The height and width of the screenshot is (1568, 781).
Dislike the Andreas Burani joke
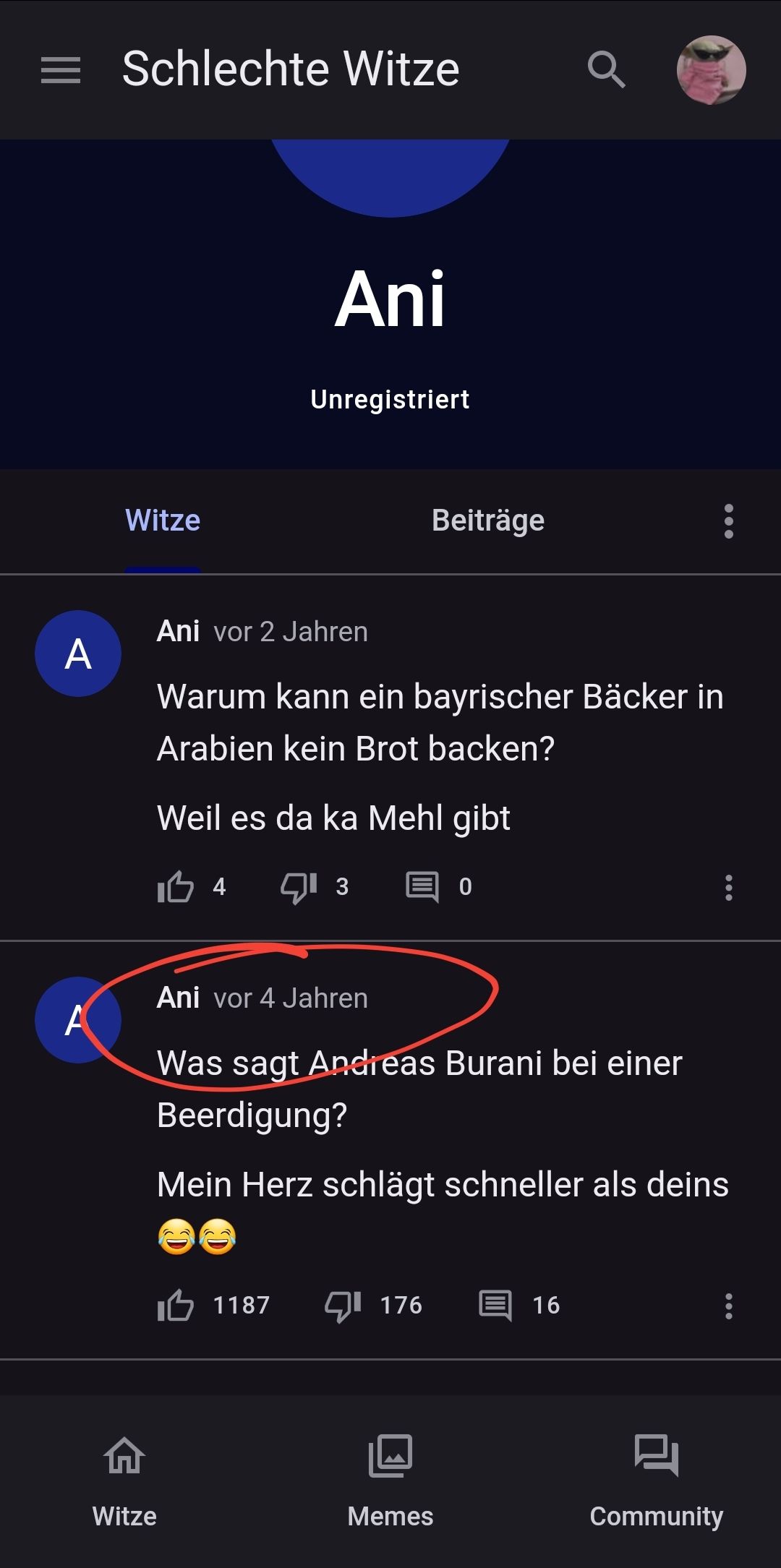[x=343, y=1306]
